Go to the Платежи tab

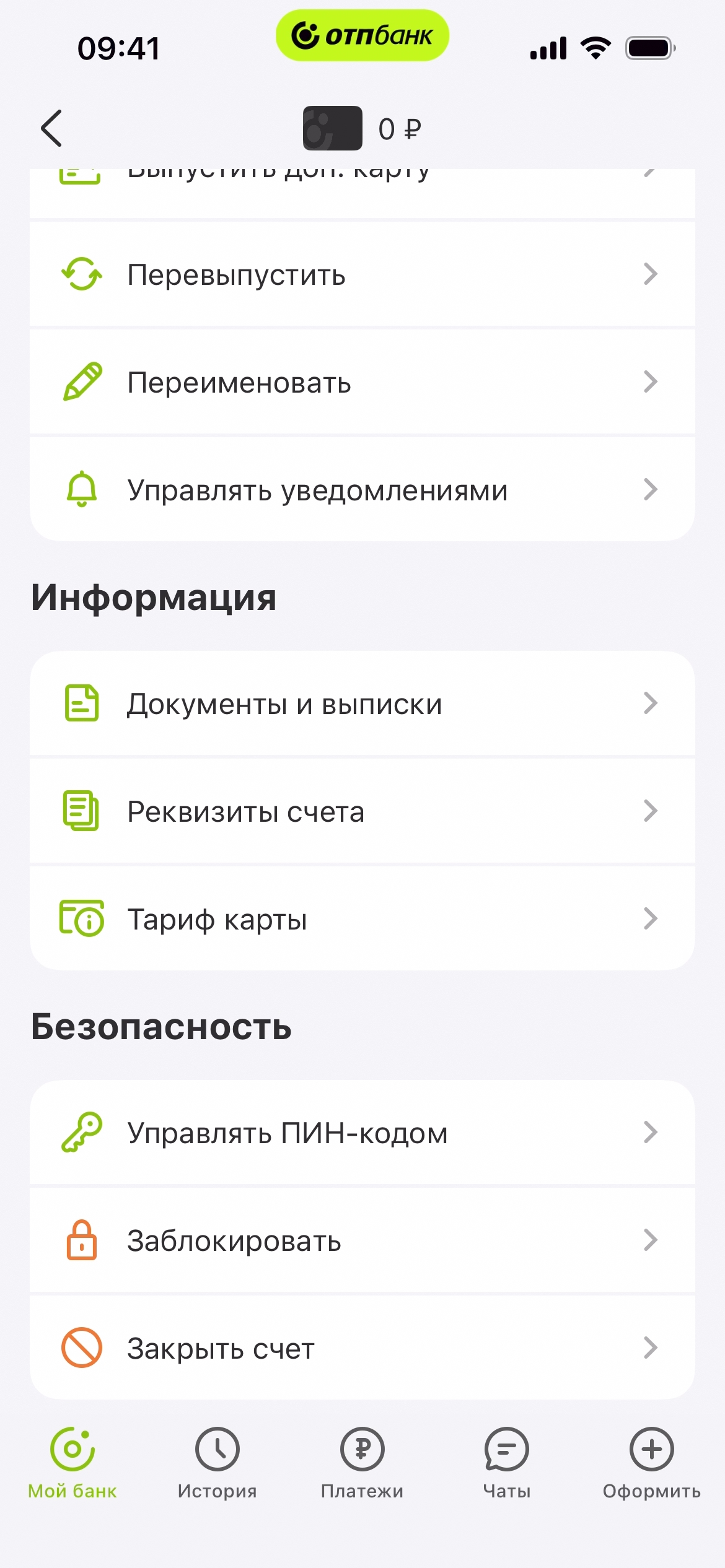point(362,1463)
